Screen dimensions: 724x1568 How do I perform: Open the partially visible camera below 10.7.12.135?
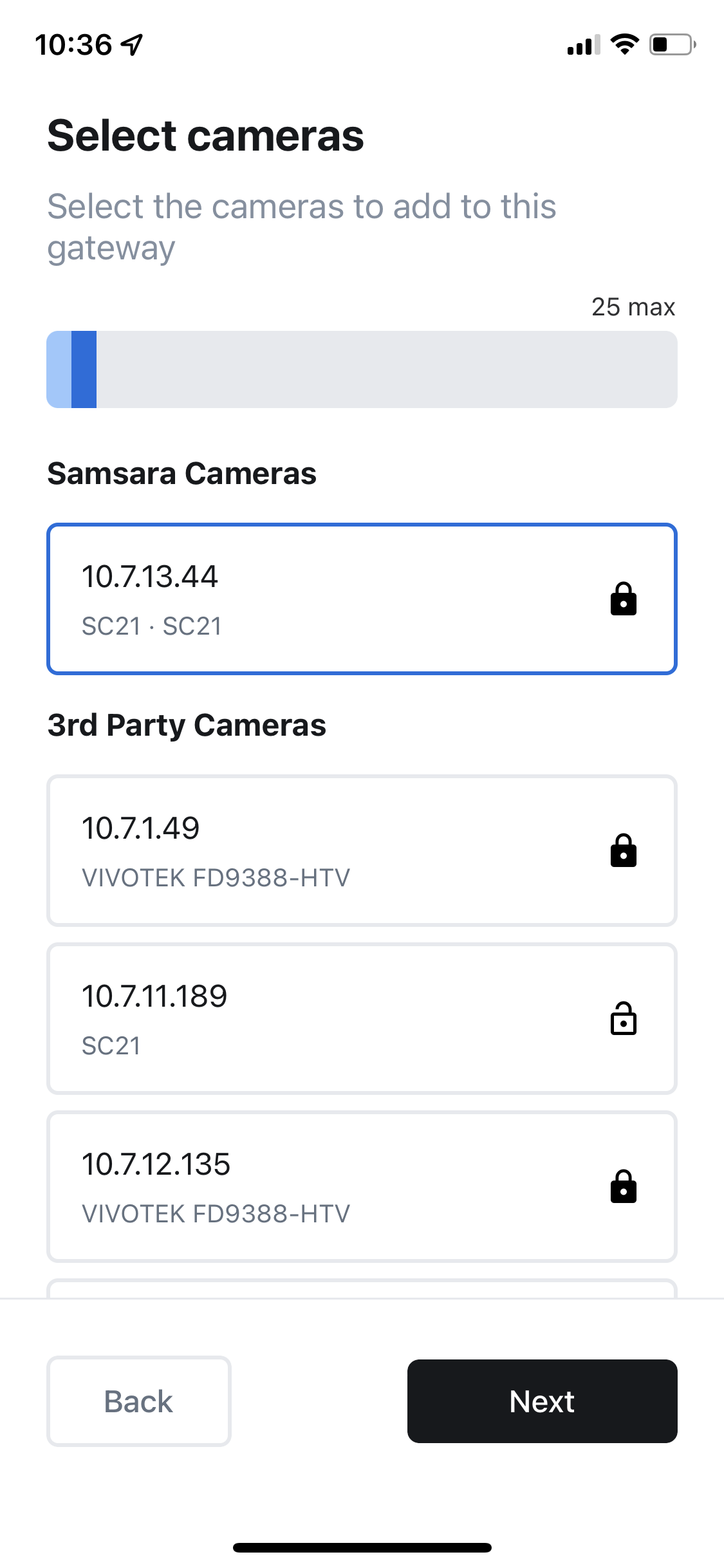tap(362, 1291)
